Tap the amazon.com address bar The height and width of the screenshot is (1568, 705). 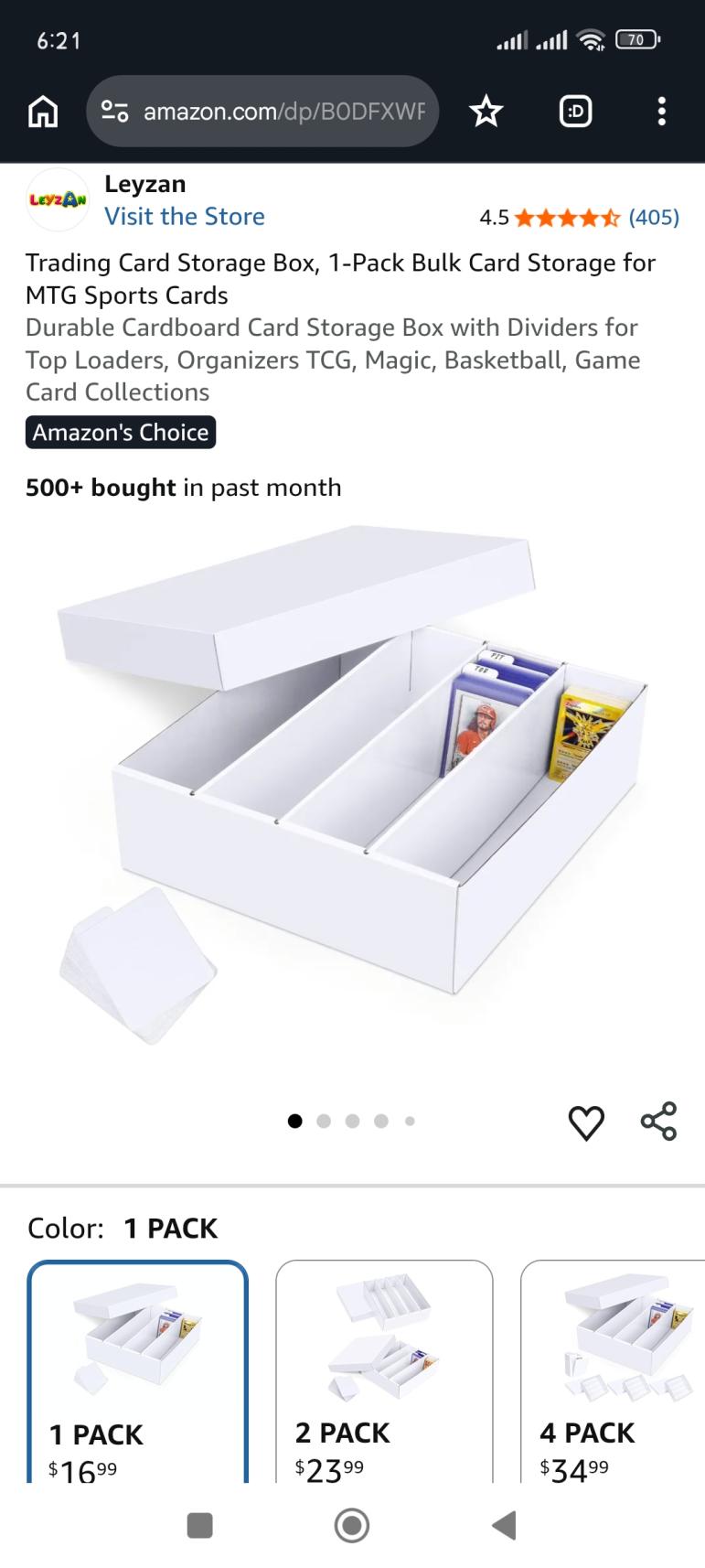coord(262,112)
